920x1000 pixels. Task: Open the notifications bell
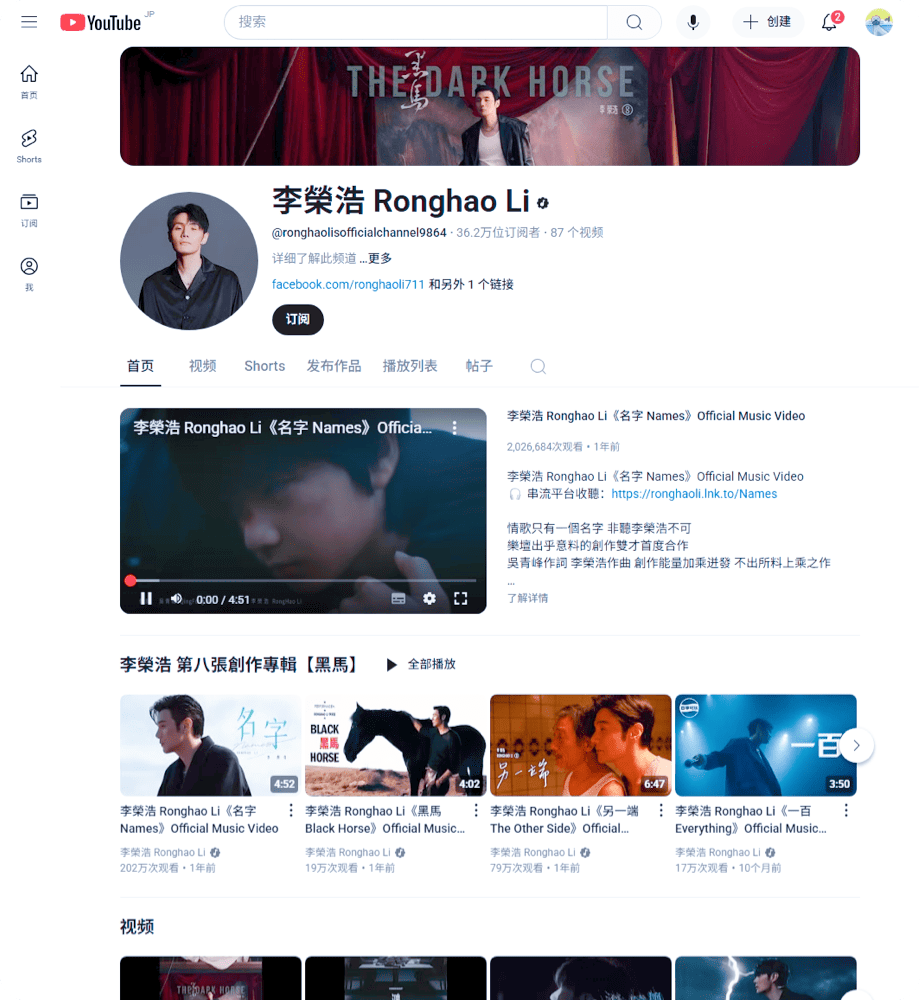click(829, 22)
